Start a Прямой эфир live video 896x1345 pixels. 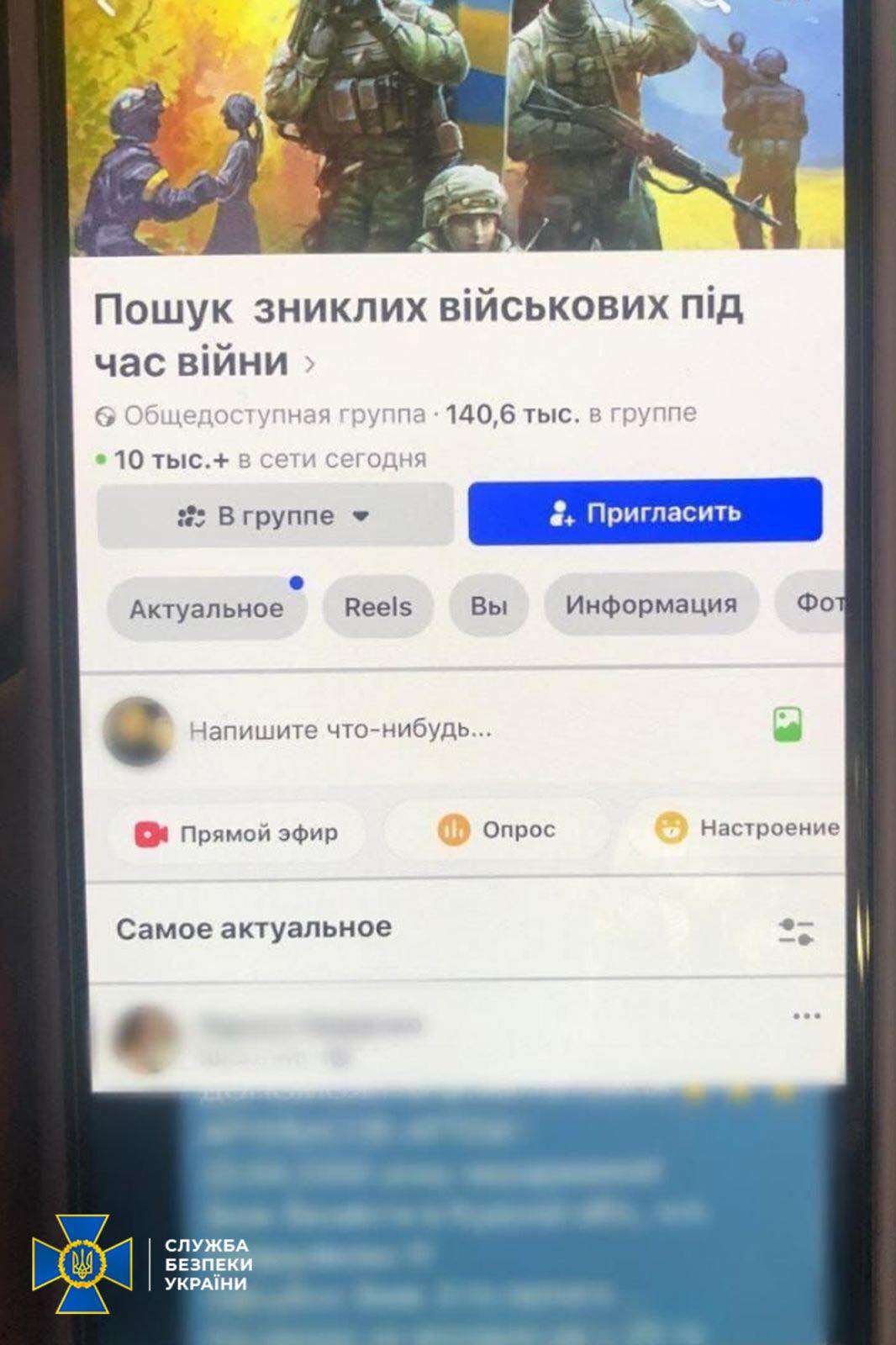pos(236,833)
